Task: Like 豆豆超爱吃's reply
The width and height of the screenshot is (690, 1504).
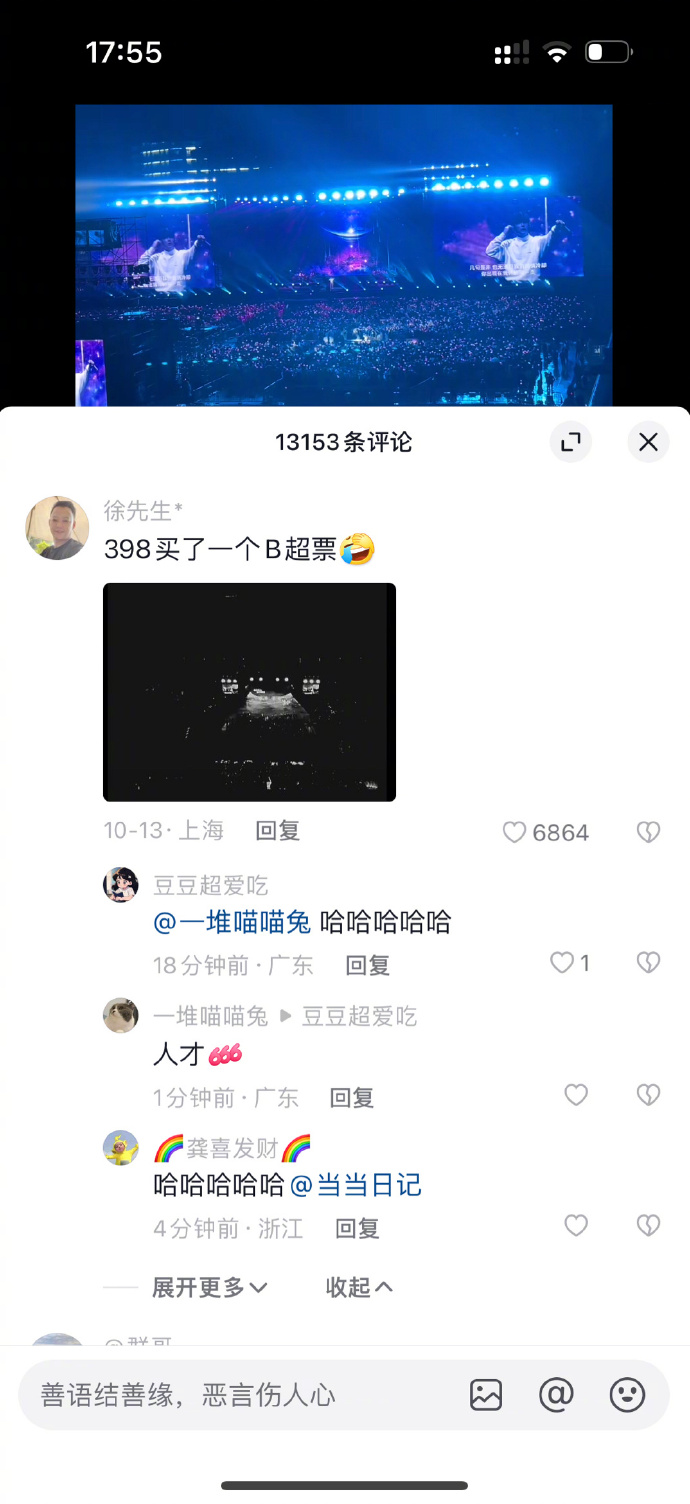Action: (563, 963)
